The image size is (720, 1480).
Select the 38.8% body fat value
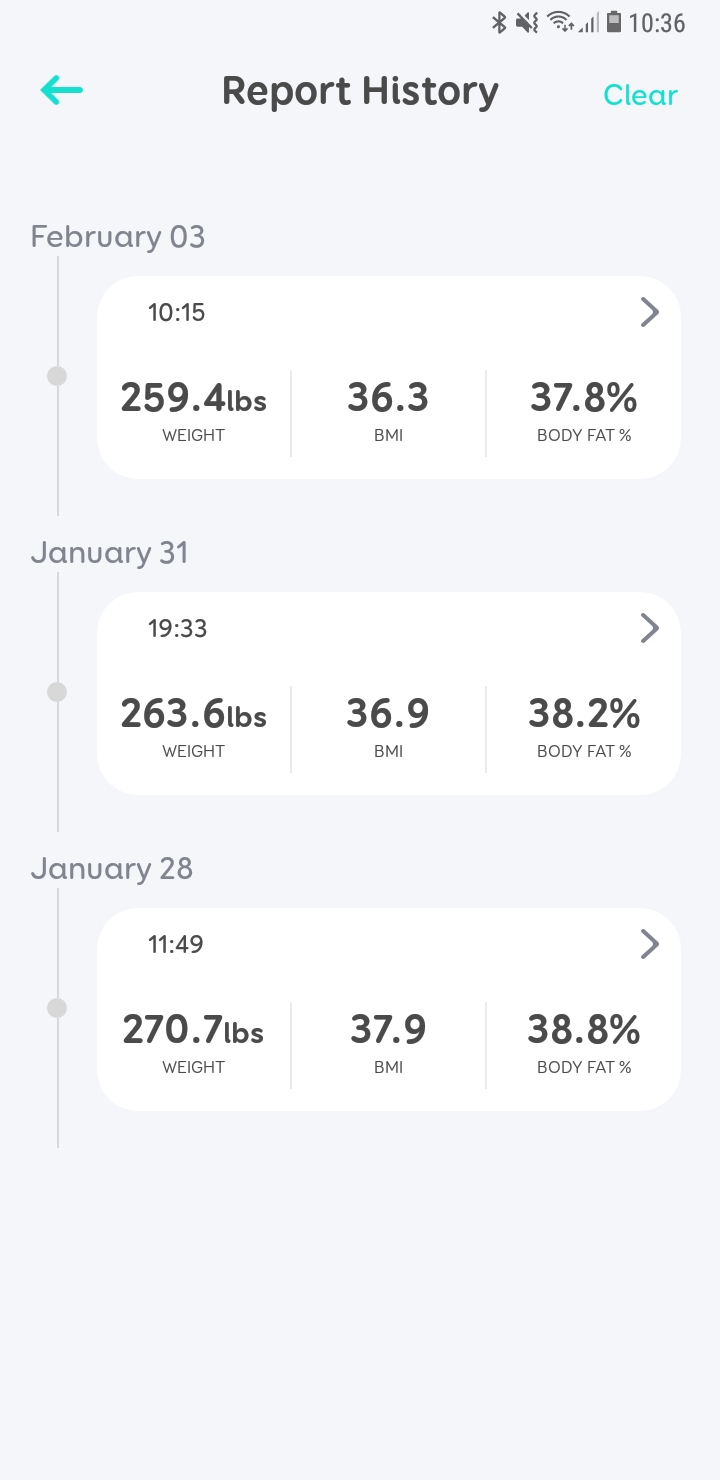[x=583, y=1029]
